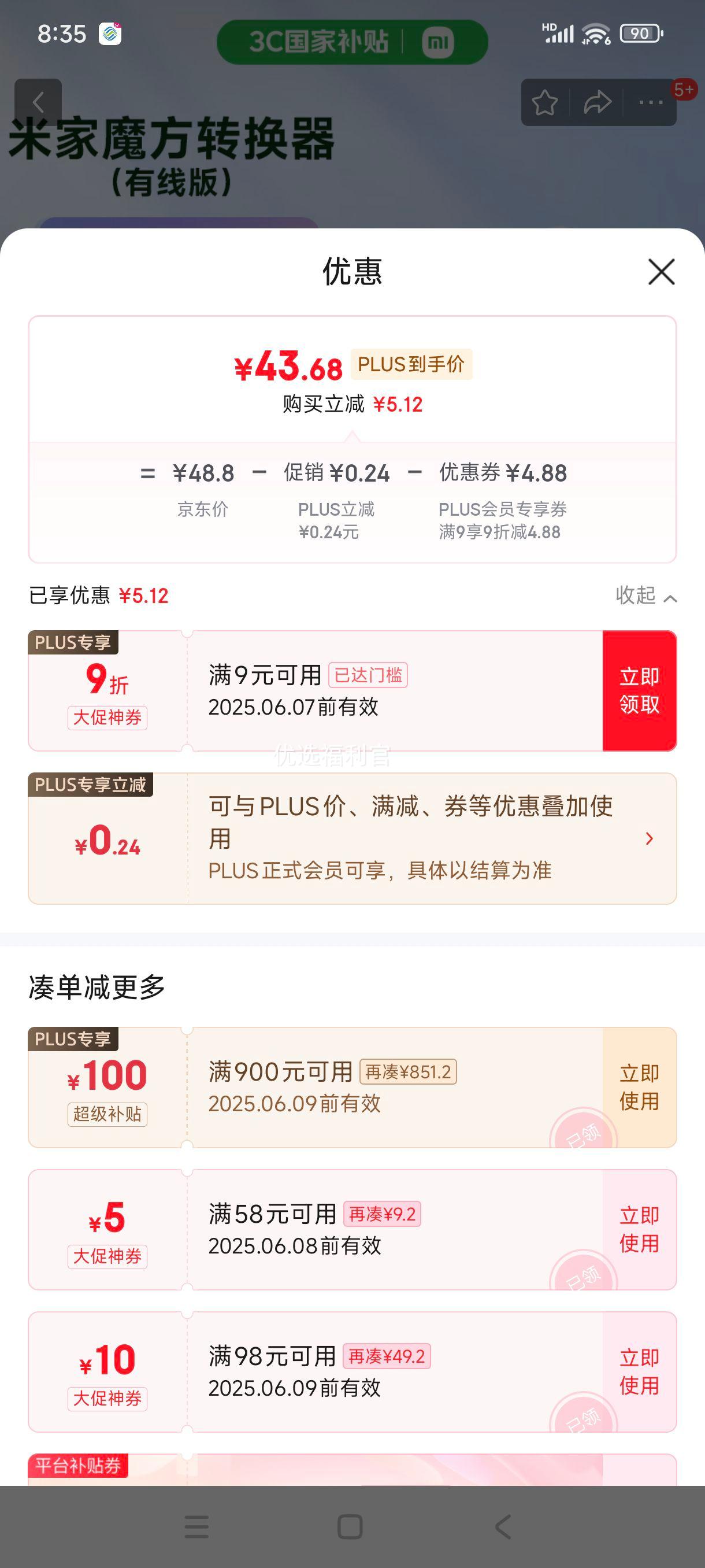
Task: Use the ¥100 超级补贴 coupon
Action: tap(639, 1087)
